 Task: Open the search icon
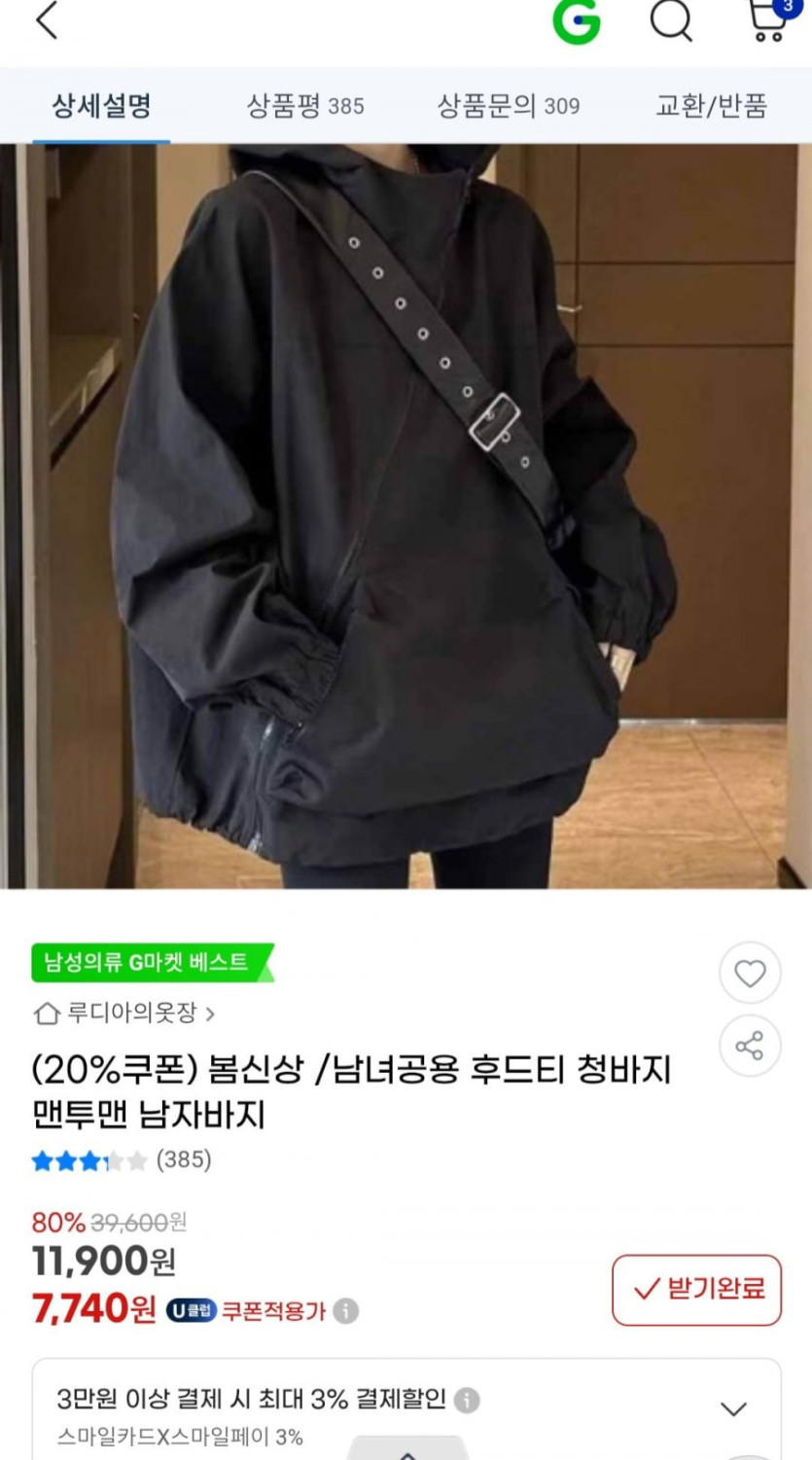click(x=671, y=19)
